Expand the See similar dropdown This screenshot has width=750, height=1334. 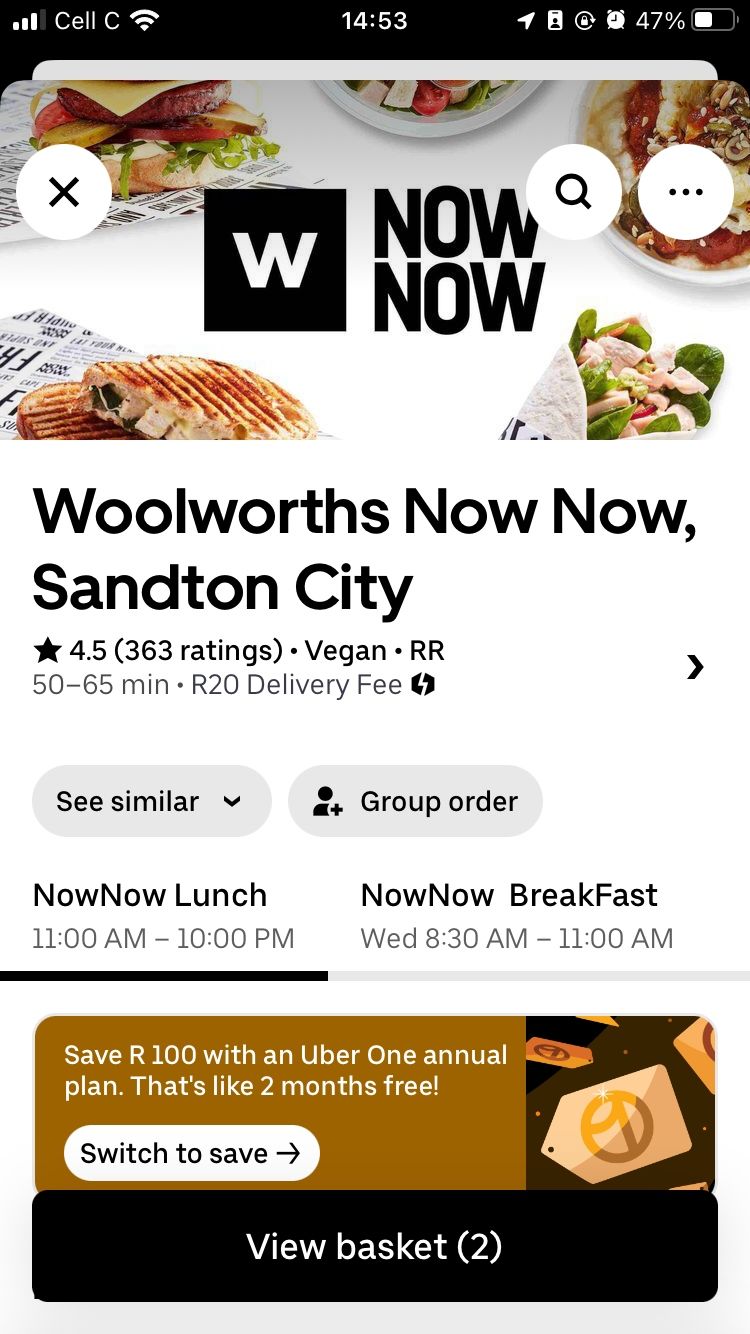click(151, 801)
